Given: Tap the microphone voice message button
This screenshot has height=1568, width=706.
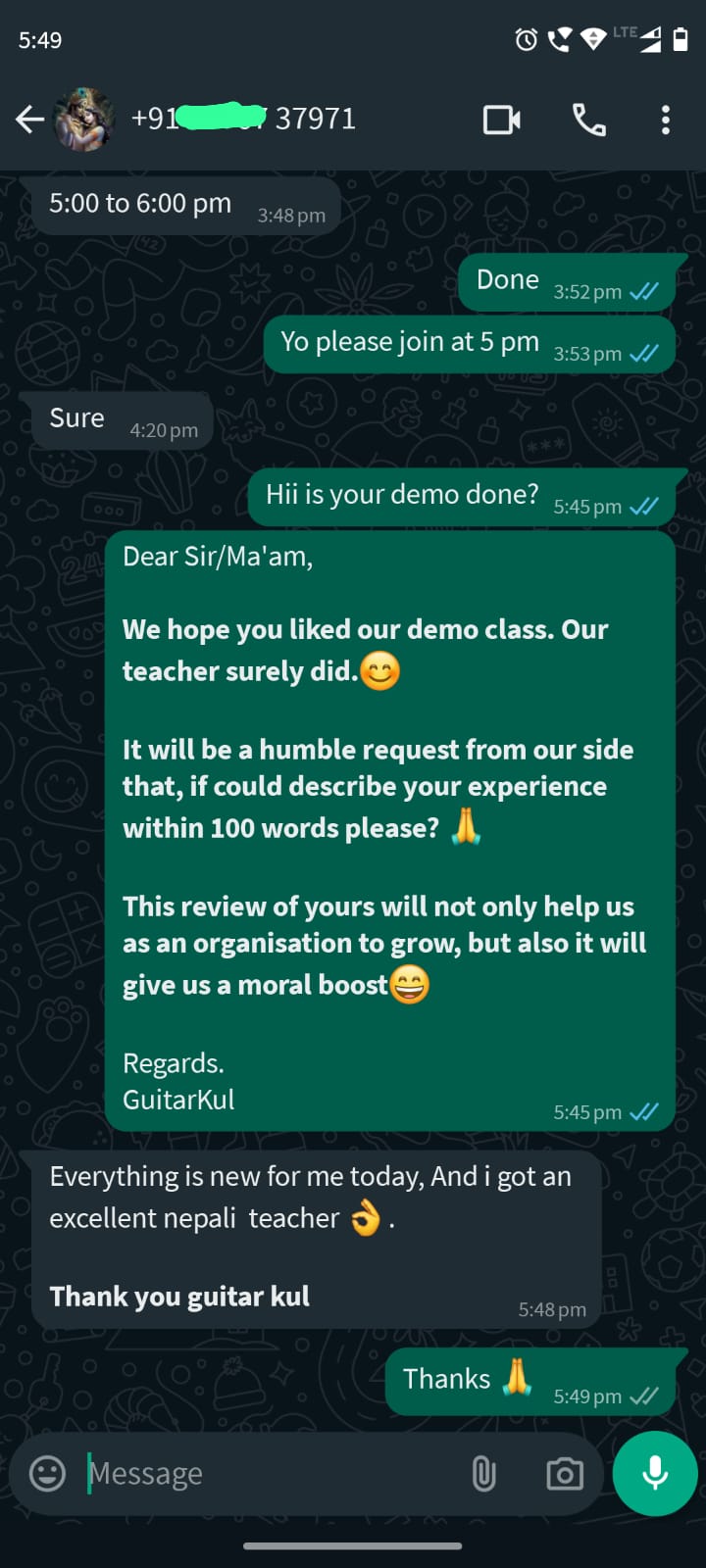Looking at the screenshot, I should pyautogui.click(x=655, y=1473).
